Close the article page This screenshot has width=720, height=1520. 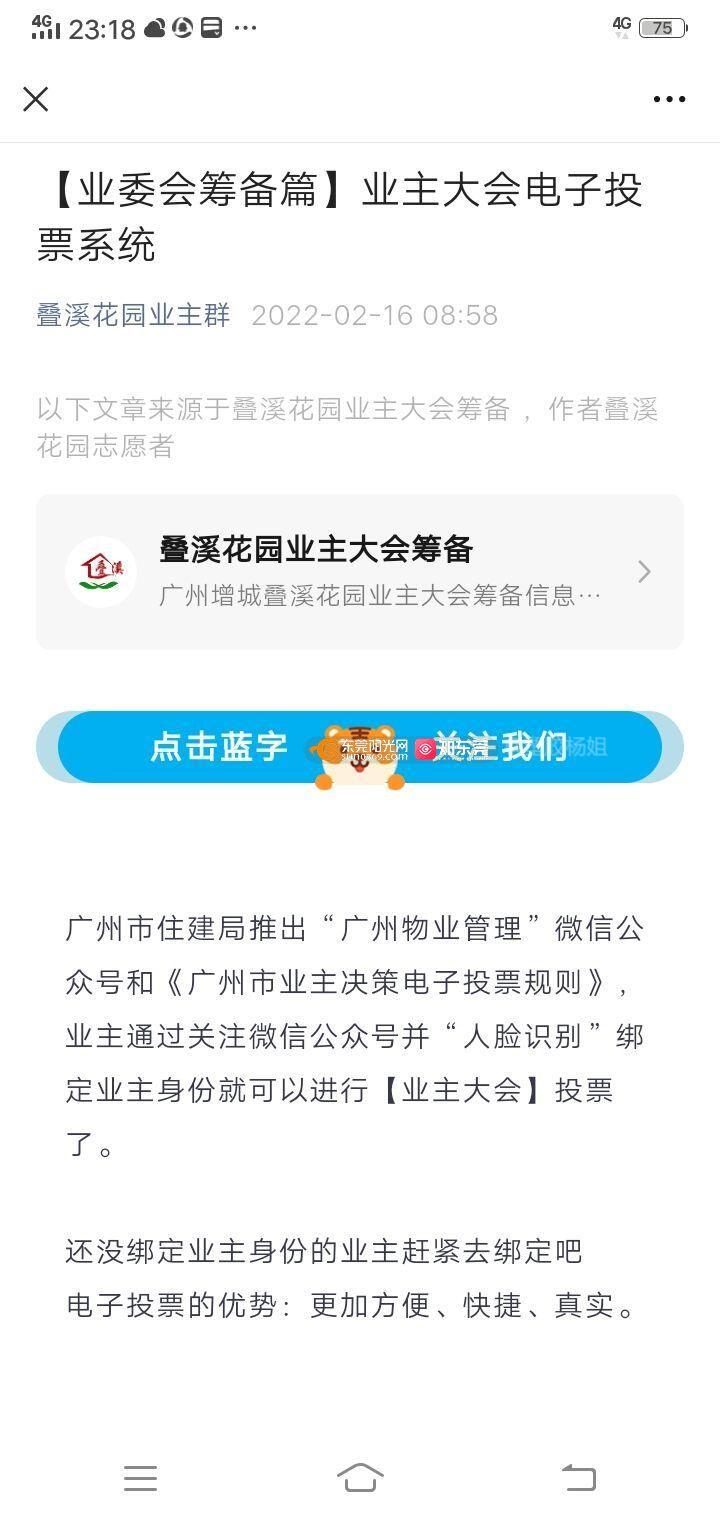[36, 99]
